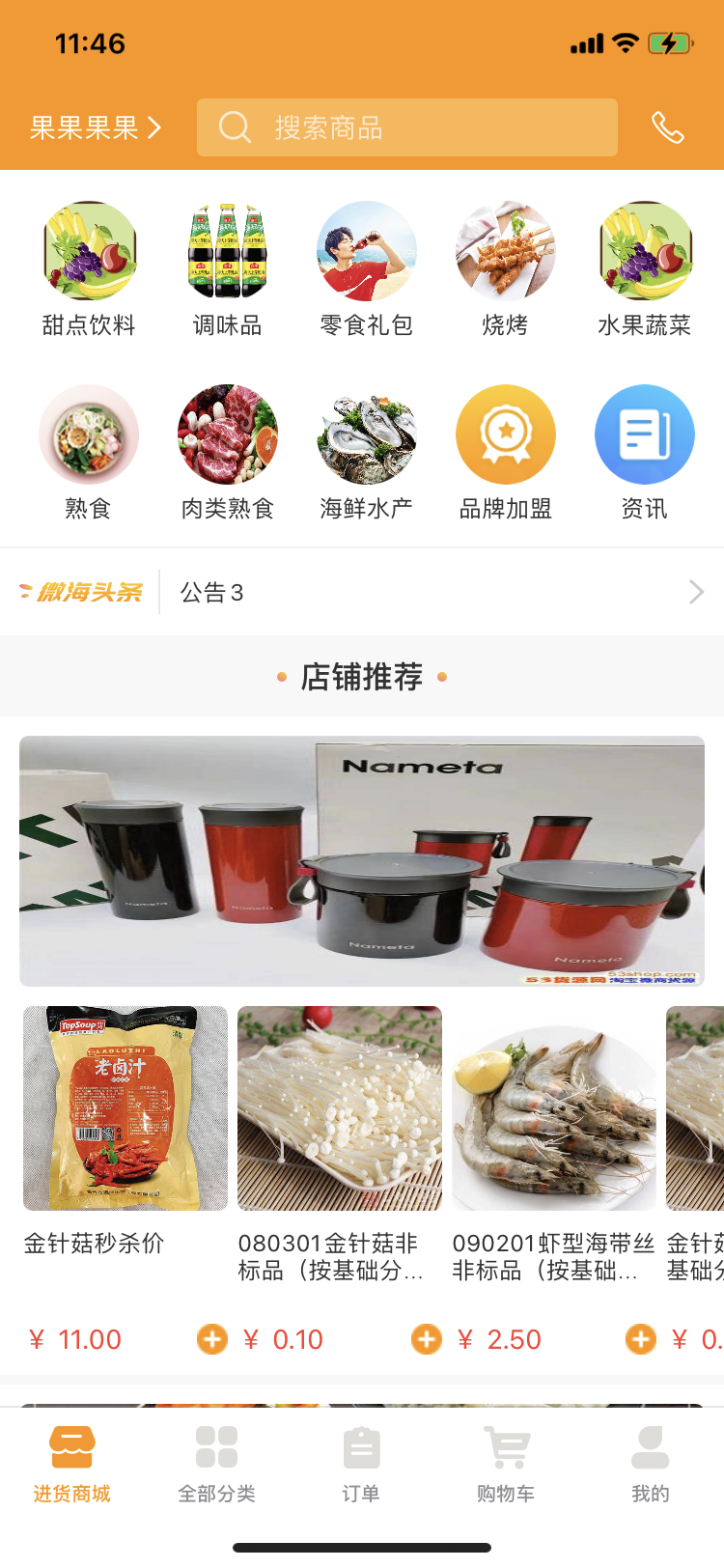Call the store via phone icon
This screenshot has width=724, height=1568.
[x=667, y=127]
